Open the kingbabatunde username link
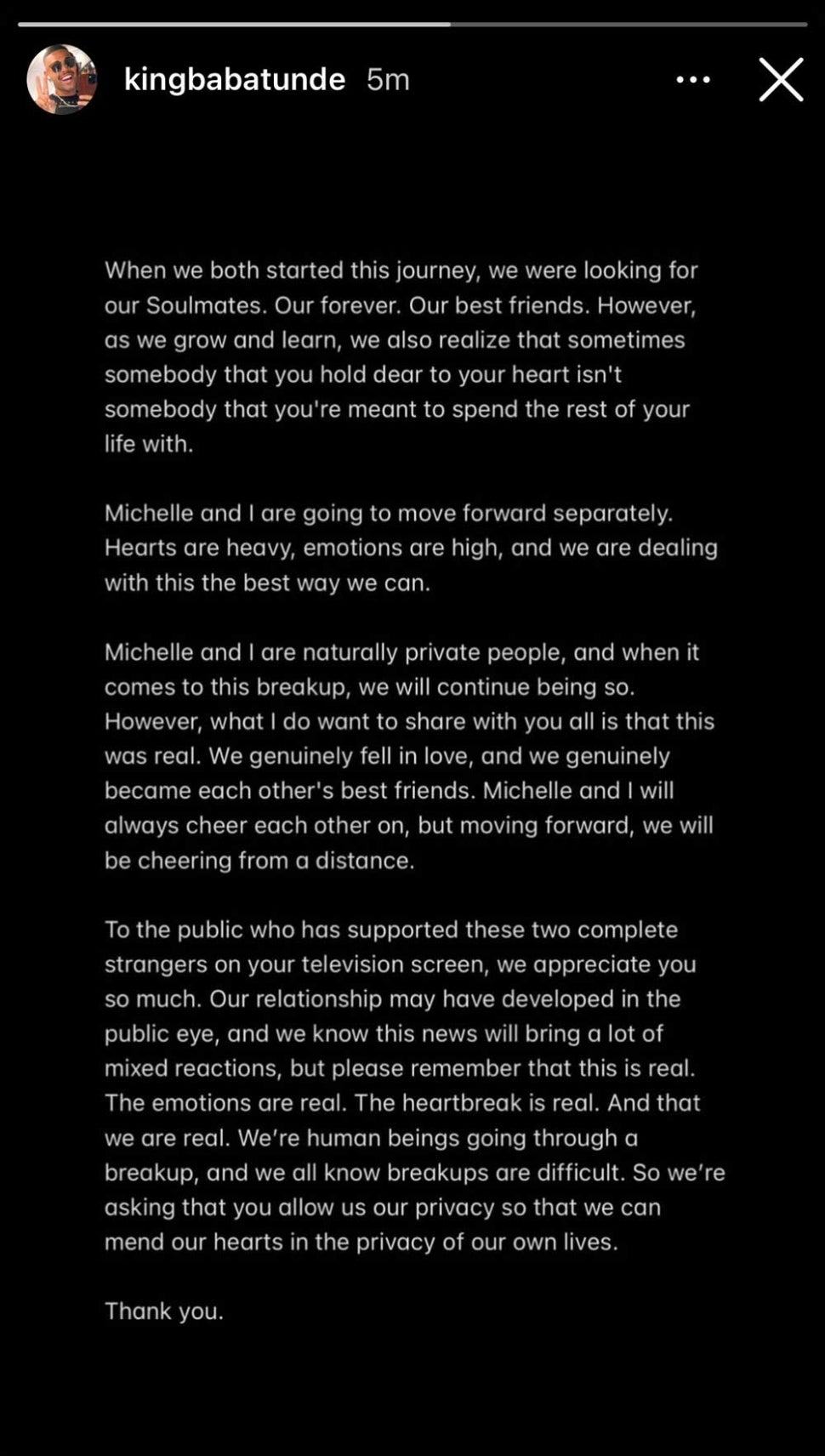 (x=235, y=79)
